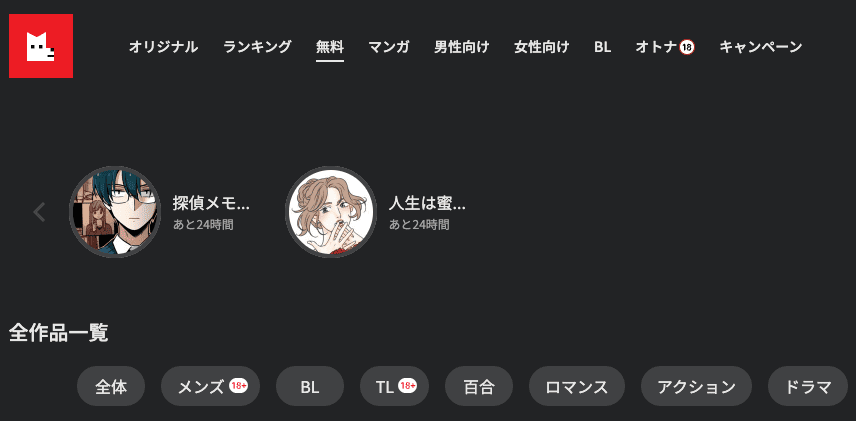The width and height of the screenshot is (856, 421).
Task: Open the ランキング tab
Action: click(x=257, y=47)
